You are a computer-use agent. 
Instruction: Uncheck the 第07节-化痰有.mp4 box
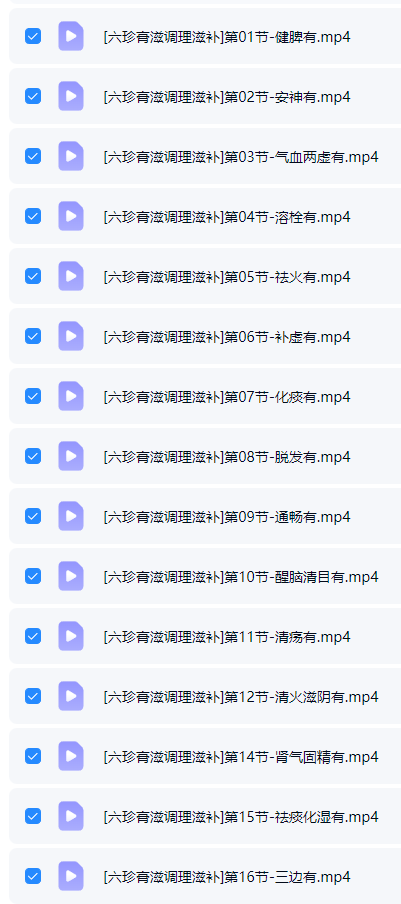pyautogui.click(x=33, y=396)
